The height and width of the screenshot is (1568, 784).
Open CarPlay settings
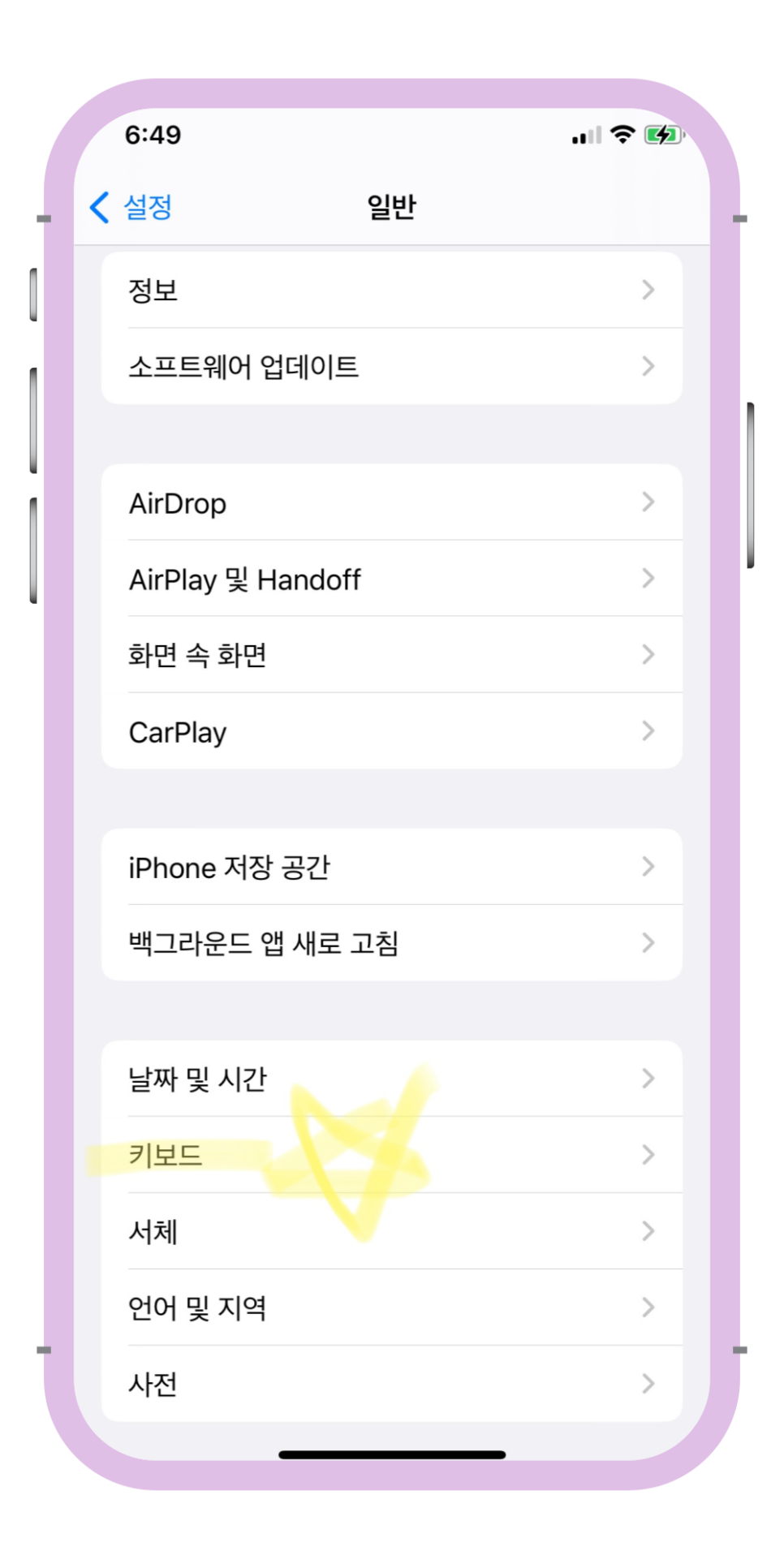click(x=391, y=731)
